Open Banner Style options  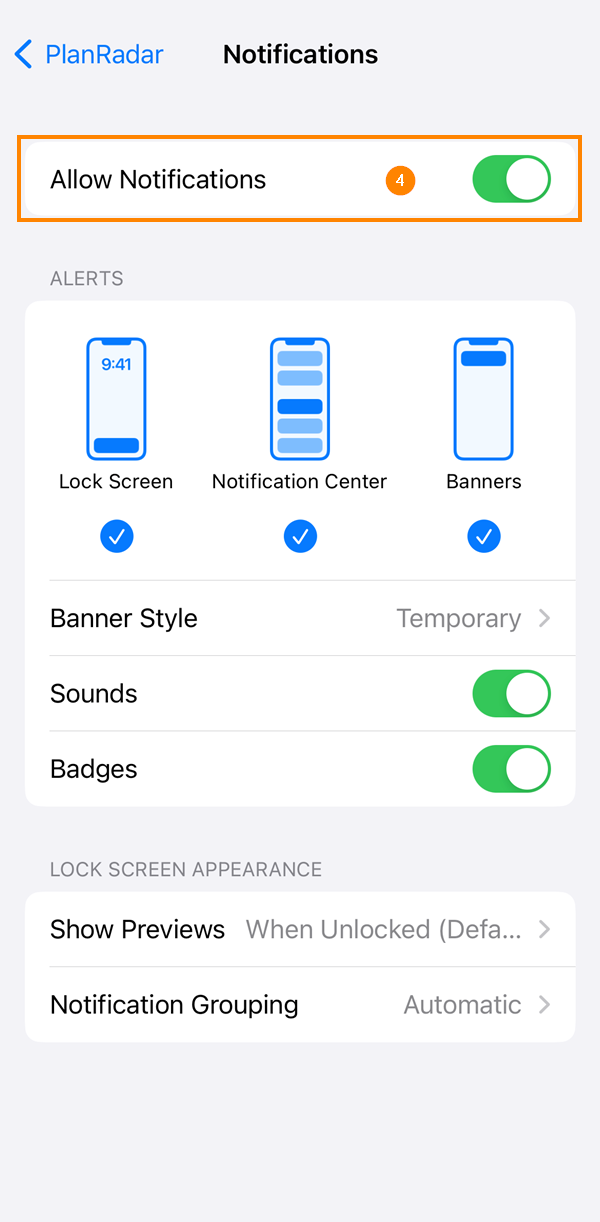[300, 618]
